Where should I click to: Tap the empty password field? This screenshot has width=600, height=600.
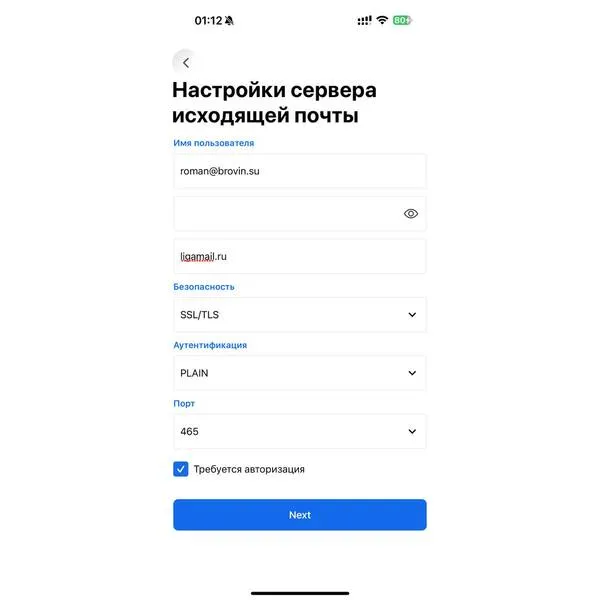(285, 213)
